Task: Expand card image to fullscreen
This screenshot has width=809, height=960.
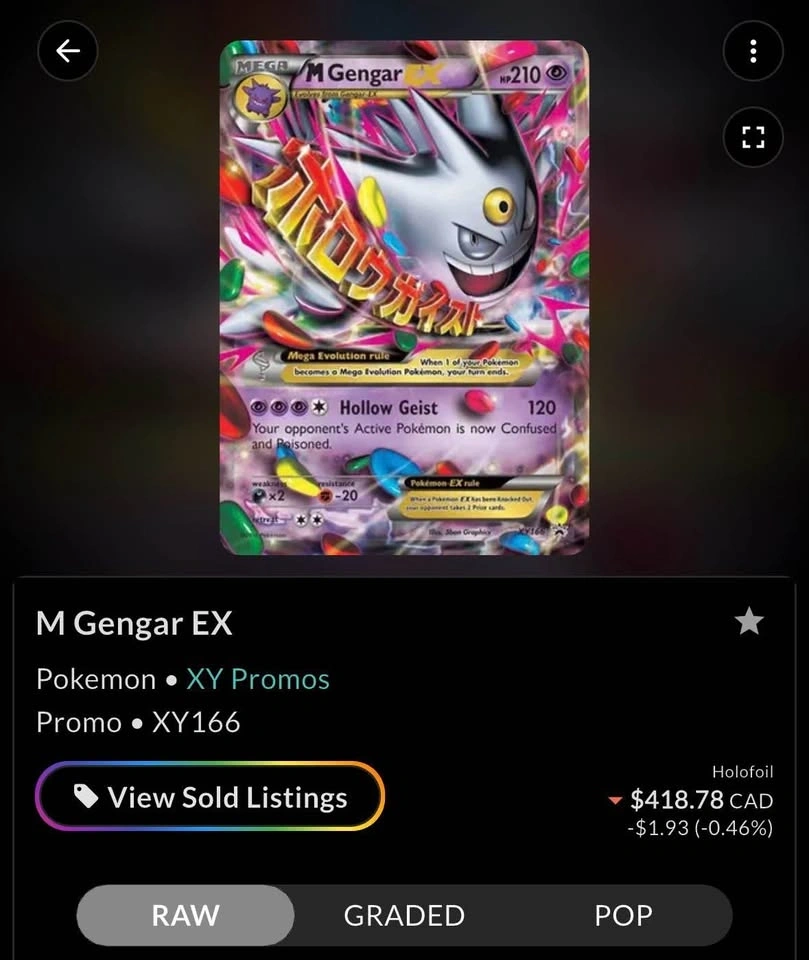Action: pos(752,137)
